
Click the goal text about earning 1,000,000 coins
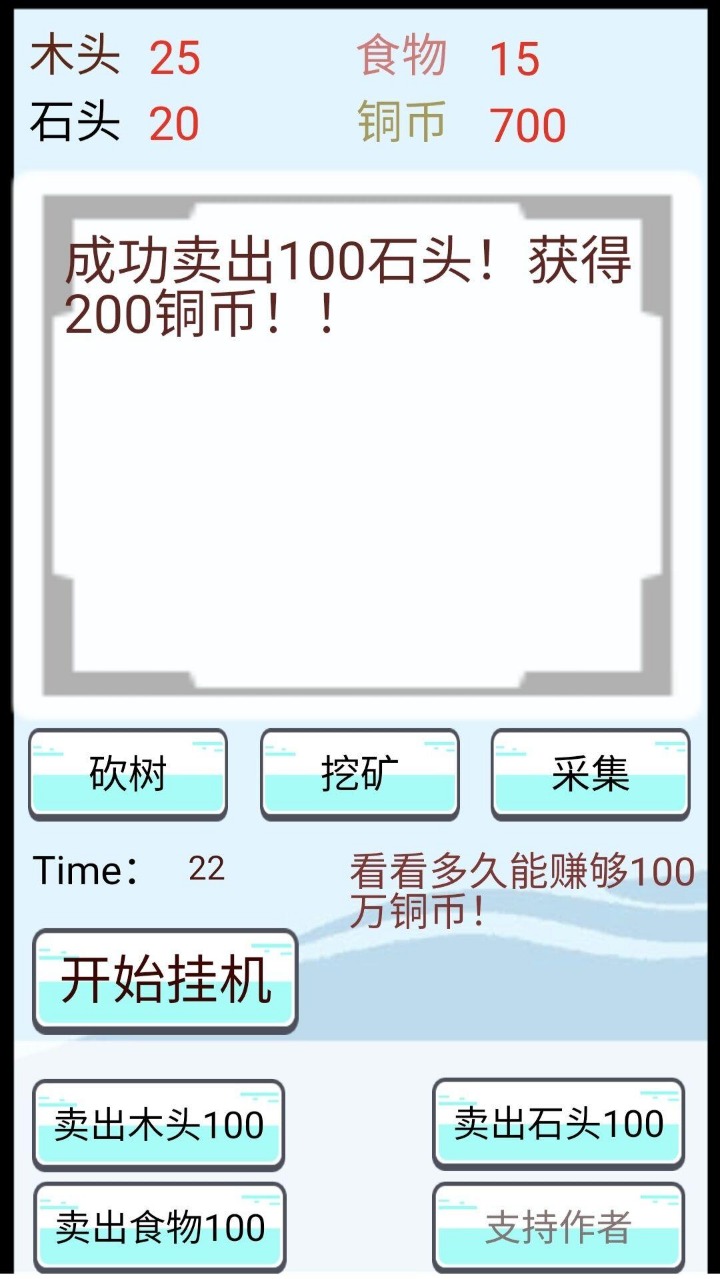coord(520,890)
